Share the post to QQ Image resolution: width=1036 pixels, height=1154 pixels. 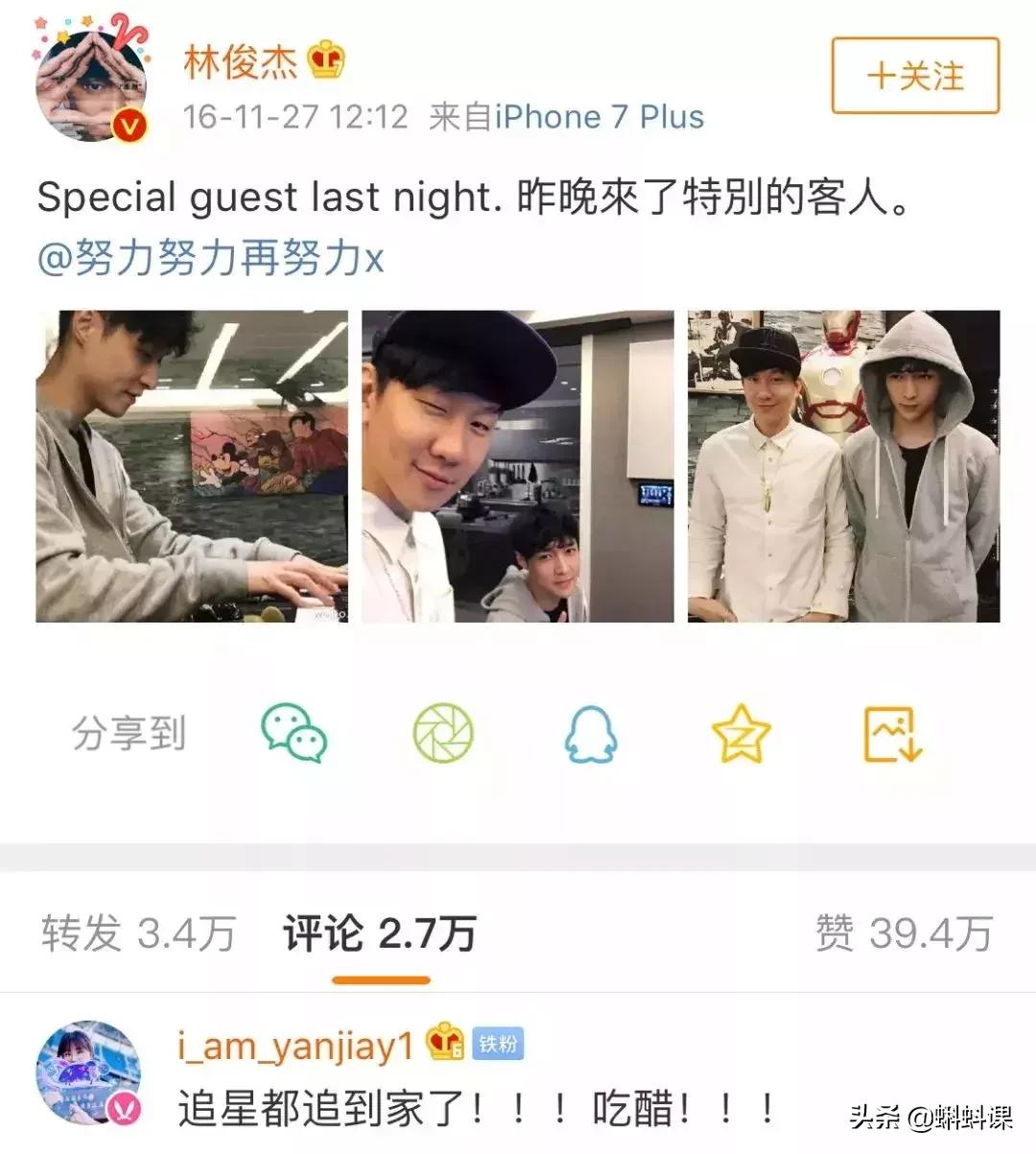pos(592,733)
